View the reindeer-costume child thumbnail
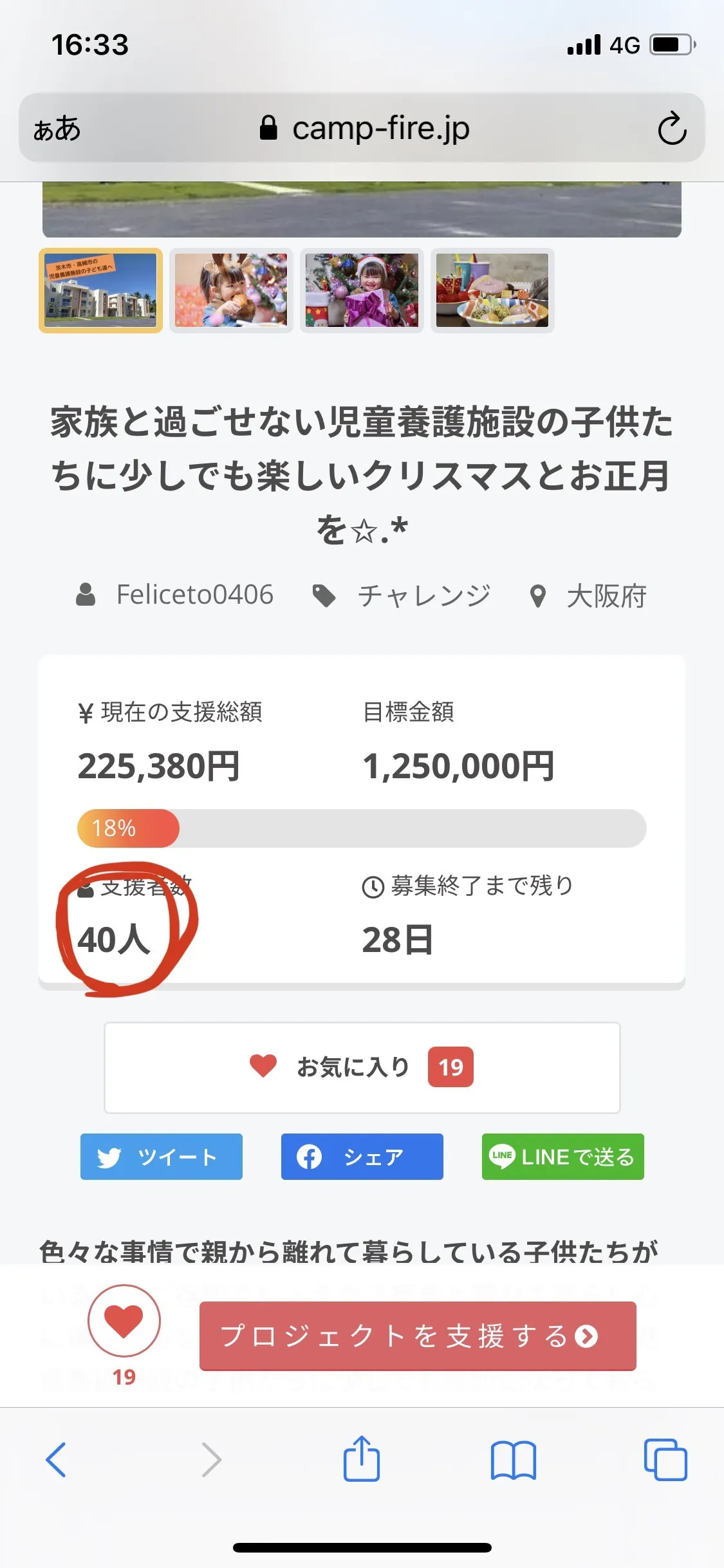Screen dimensions: 724x1568 (231, 290)
